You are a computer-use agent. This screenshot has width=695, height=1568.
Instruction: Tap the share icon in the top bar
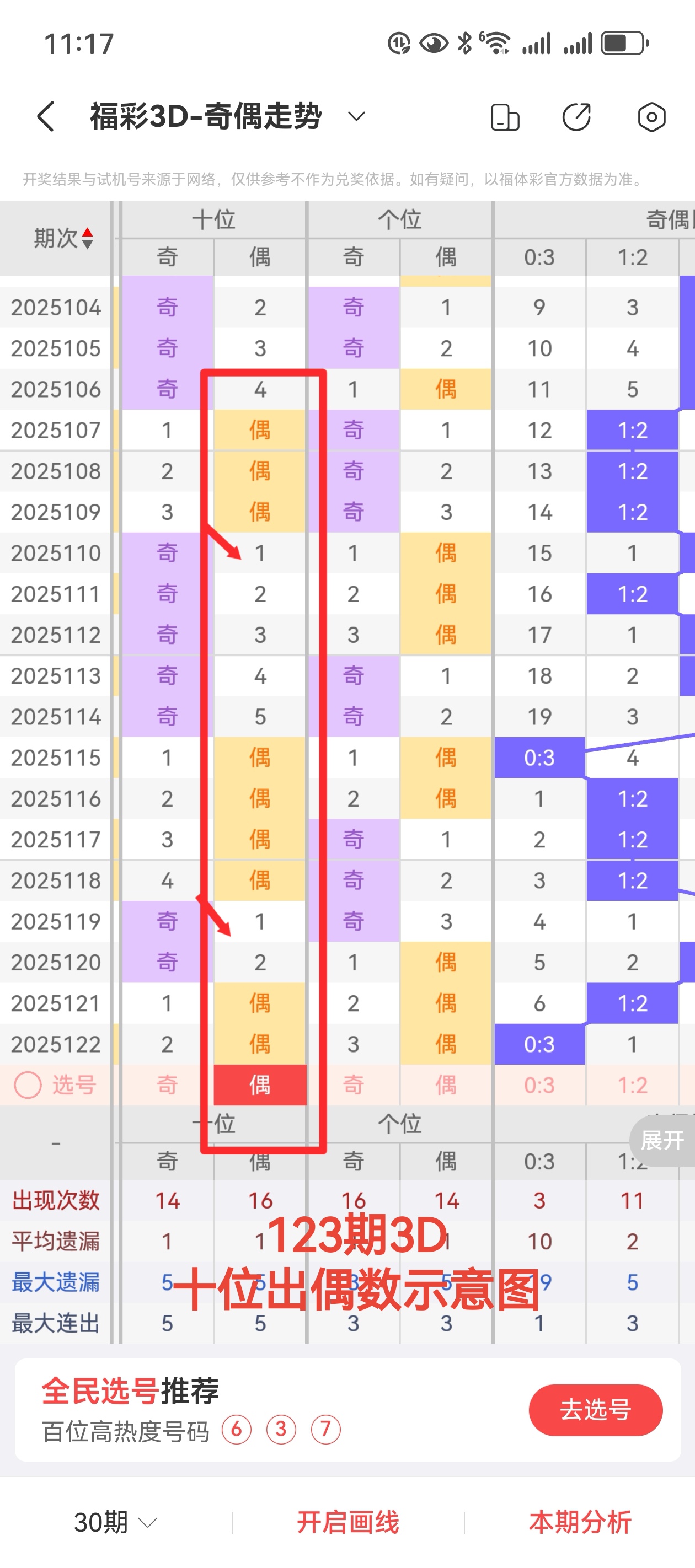click(x=576, y=117)
